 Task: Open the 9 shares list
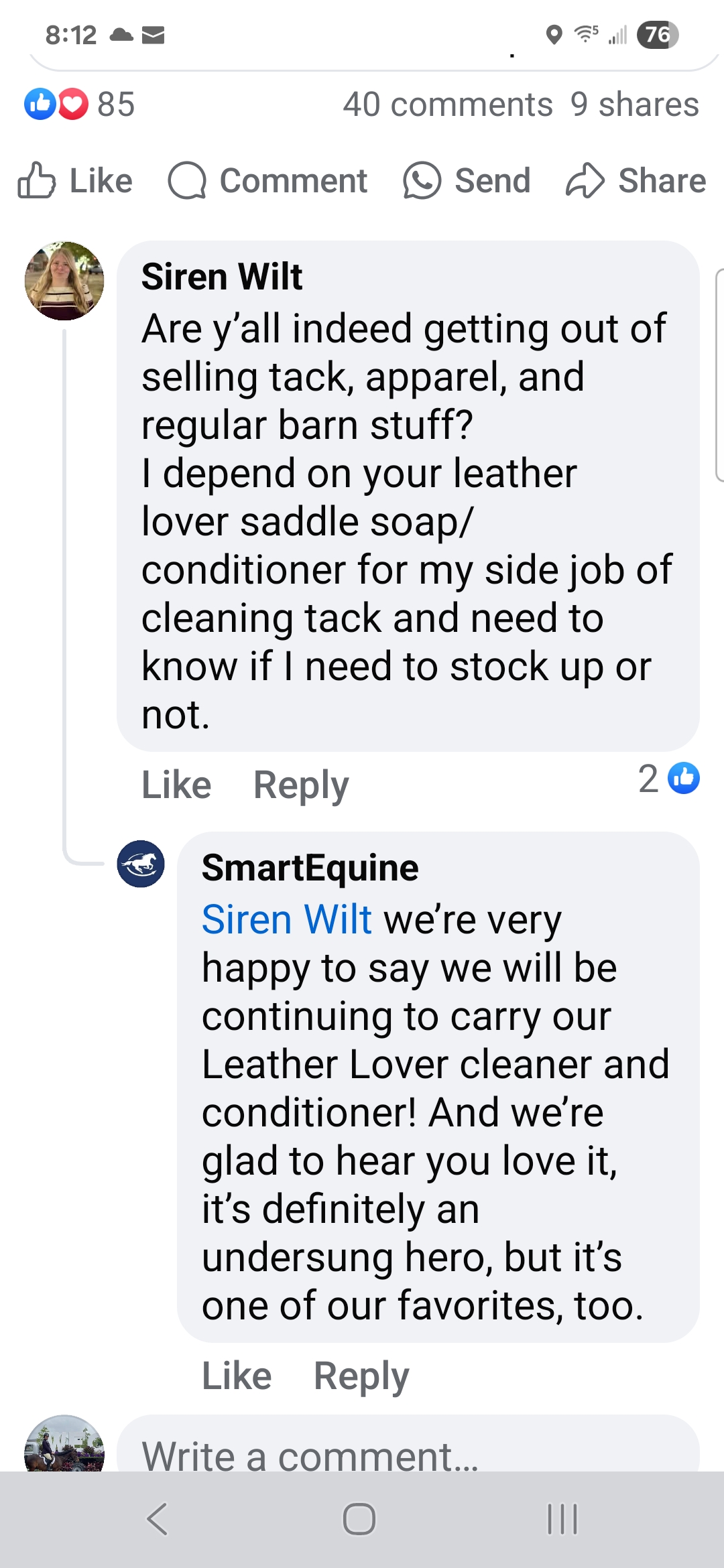(x=635, y=105)
